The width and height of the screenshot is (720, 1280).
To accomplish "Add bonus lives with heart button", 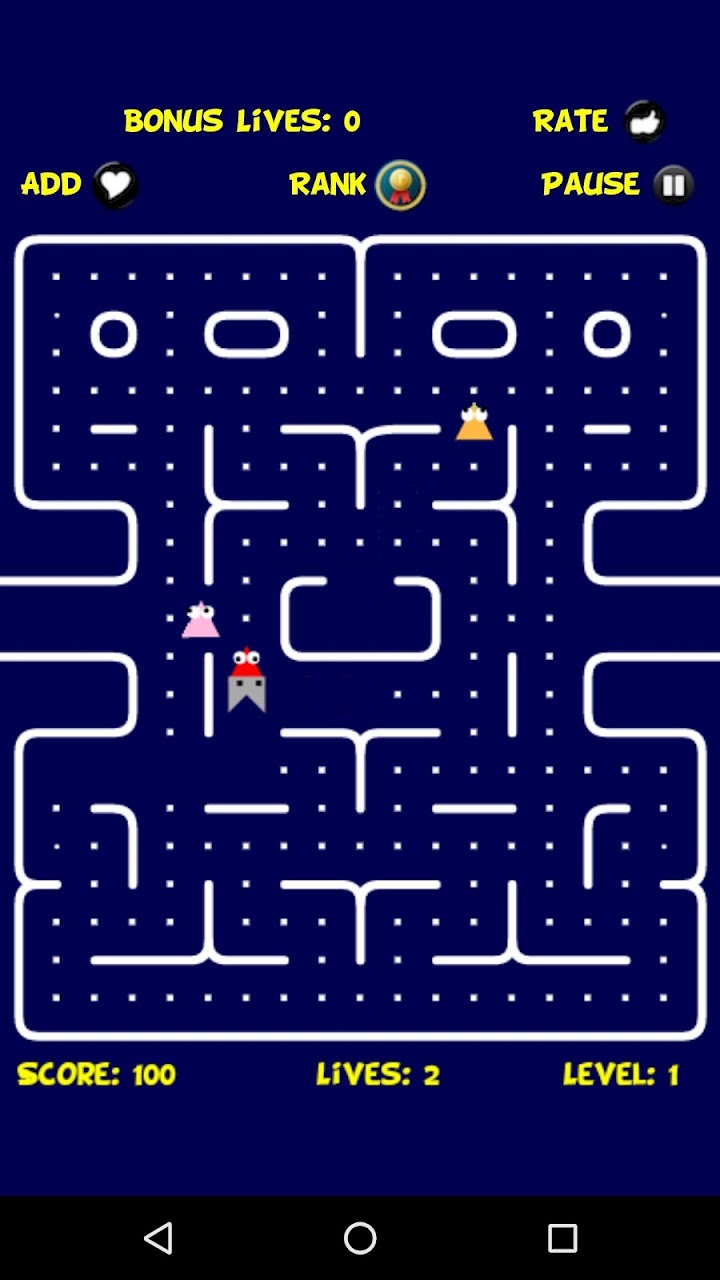I will [115, 185].
